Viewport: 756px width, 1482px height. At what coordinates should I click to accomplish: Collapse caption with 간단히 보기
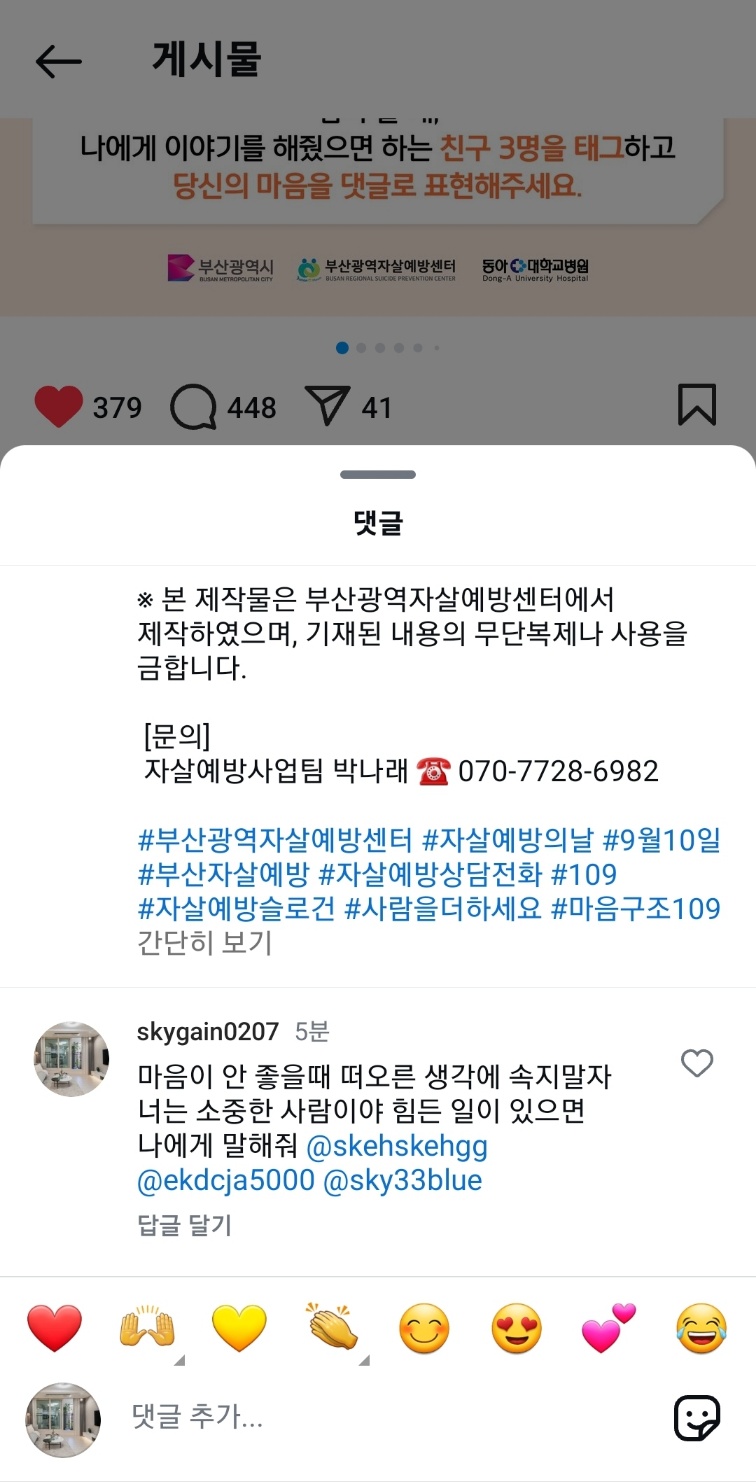[204, 943]
